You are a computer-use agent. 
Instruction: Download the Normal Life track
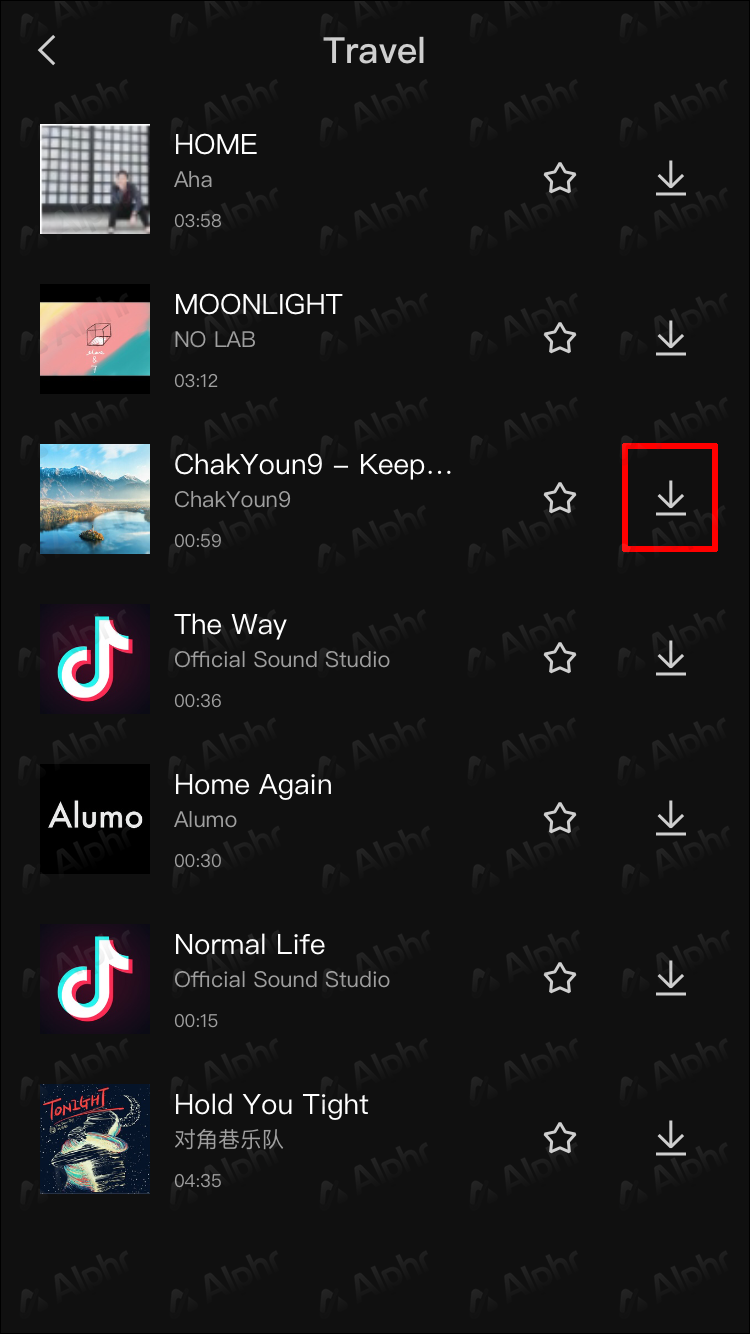coord(670,978)
